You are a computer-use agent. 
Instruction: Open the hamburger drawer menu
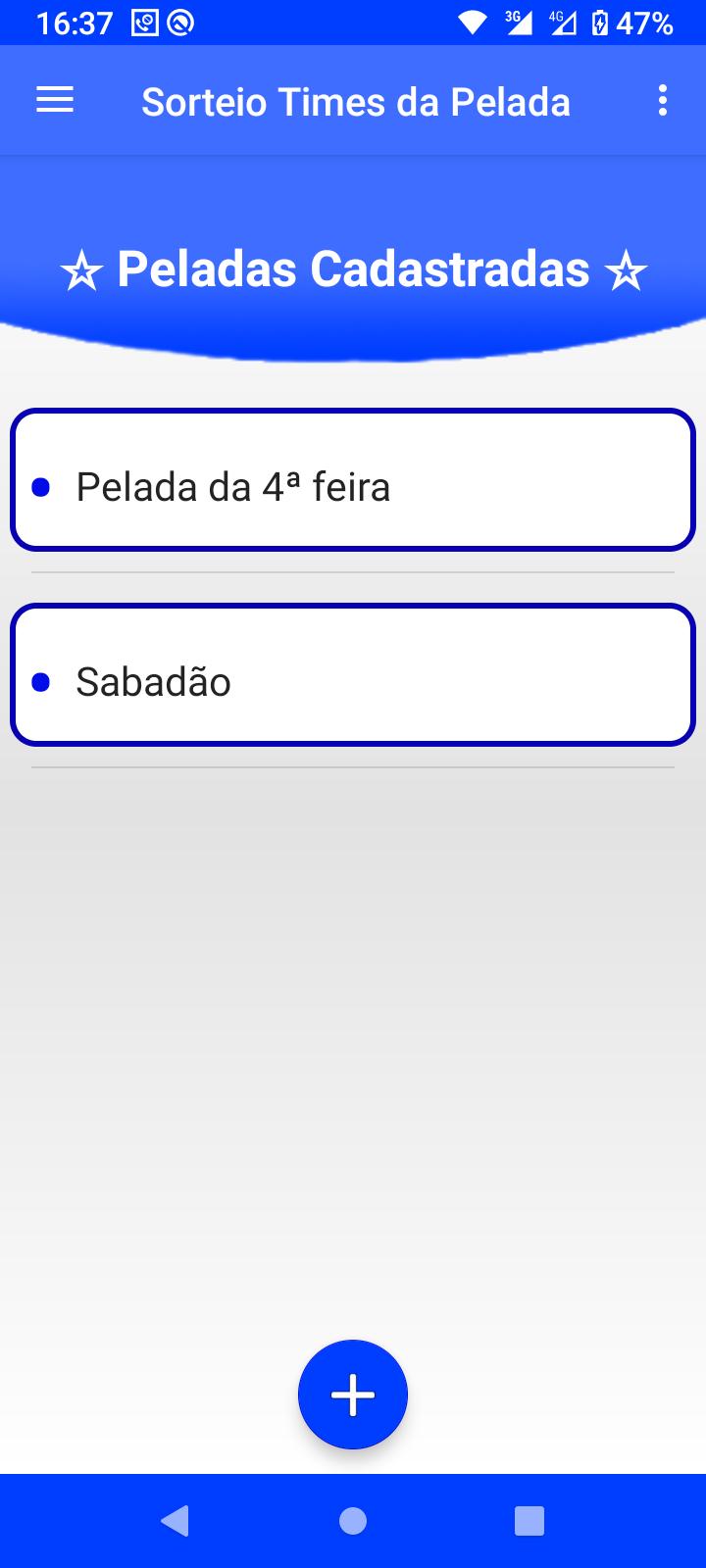click(55, 101)
